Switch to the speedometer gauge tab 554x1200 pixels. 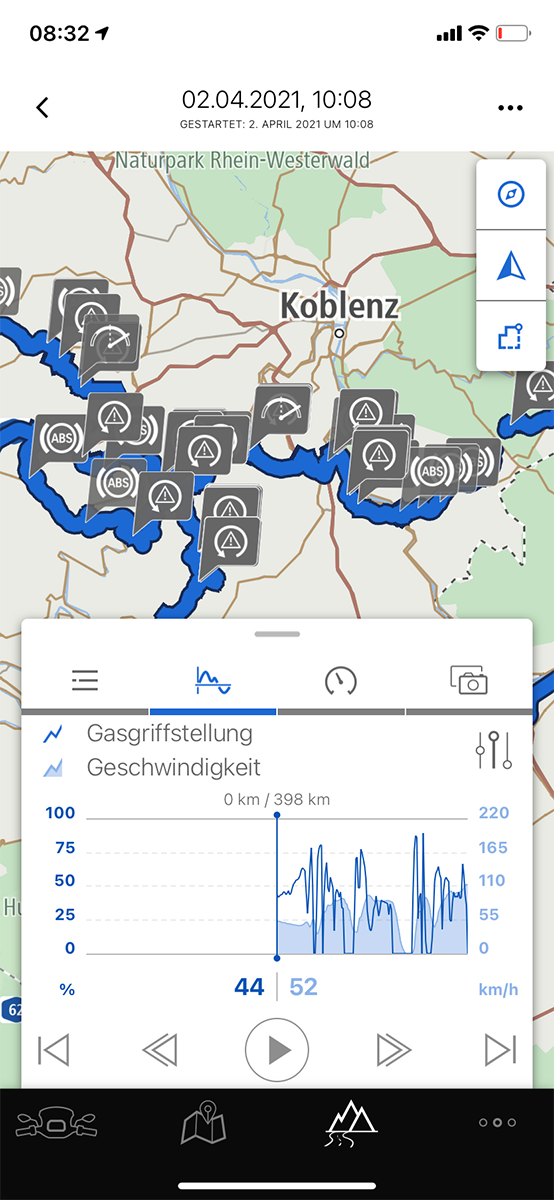tap(341, 681)
